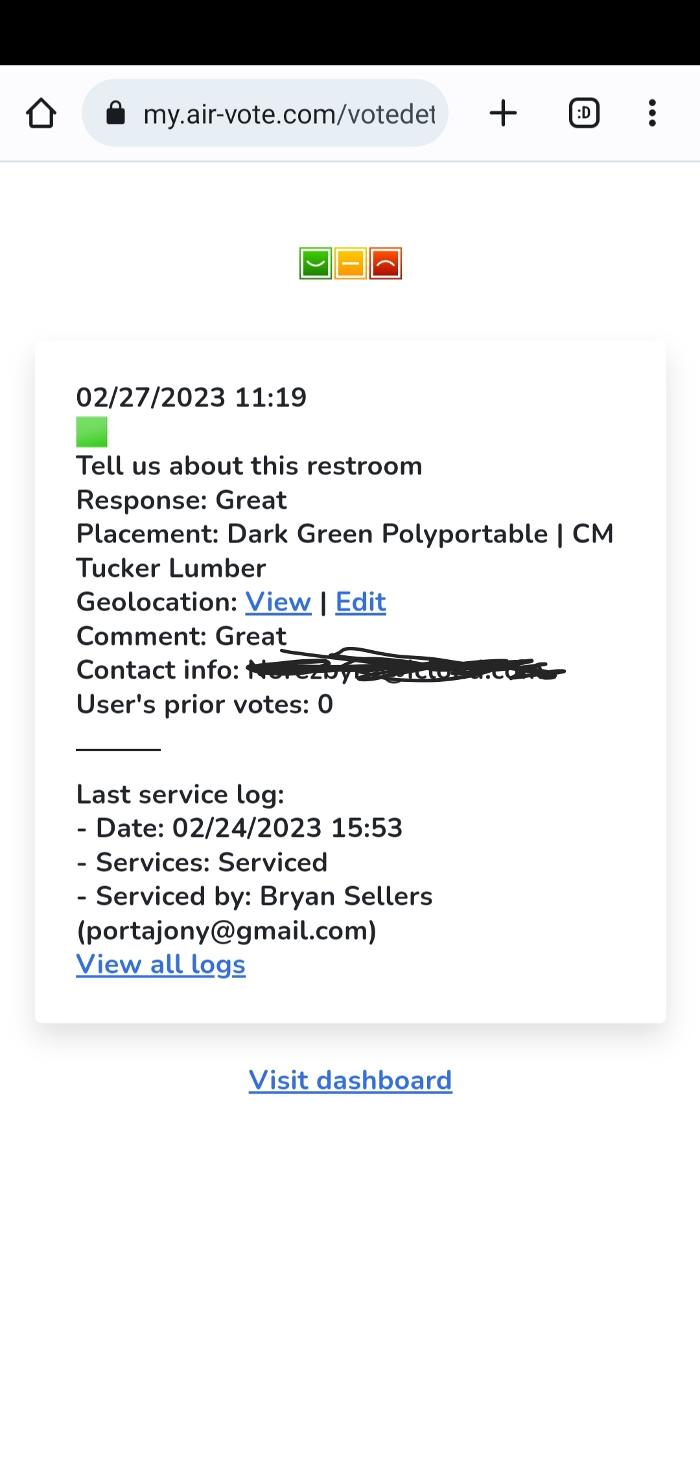Follow the Visit dashboard link
Image resolution: width=700 pixels, height=1474 pixels.
[350, 1080]
